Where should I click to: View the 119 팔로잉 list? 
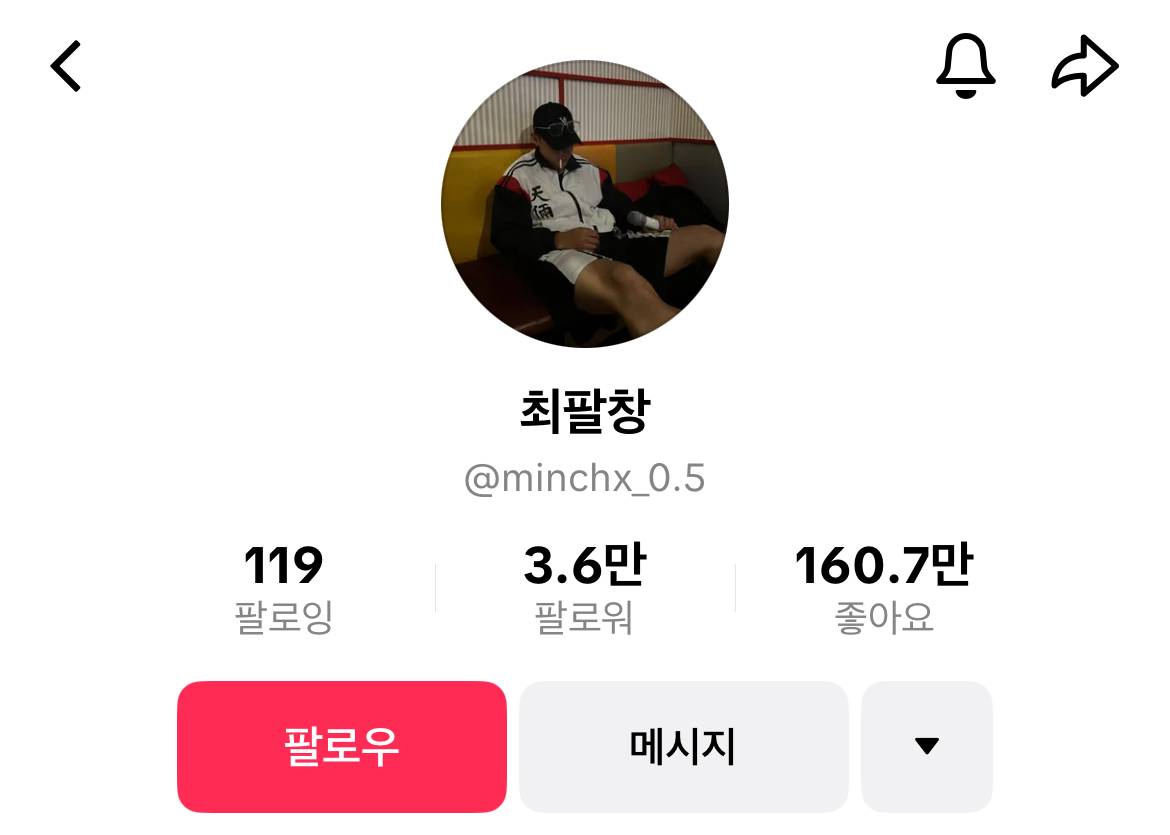(283, 590)
